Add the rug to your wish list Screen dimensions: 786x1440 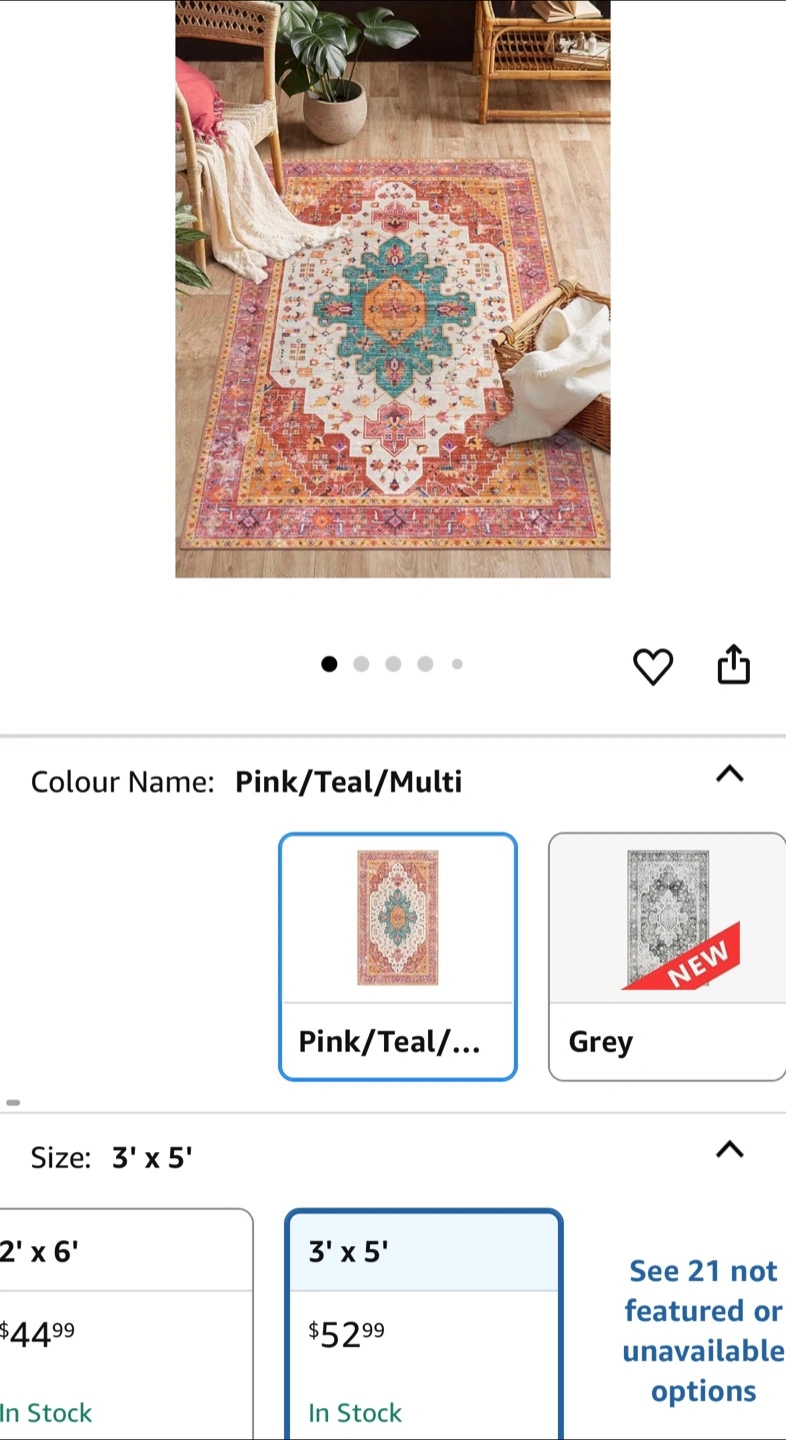click(653, 666)
